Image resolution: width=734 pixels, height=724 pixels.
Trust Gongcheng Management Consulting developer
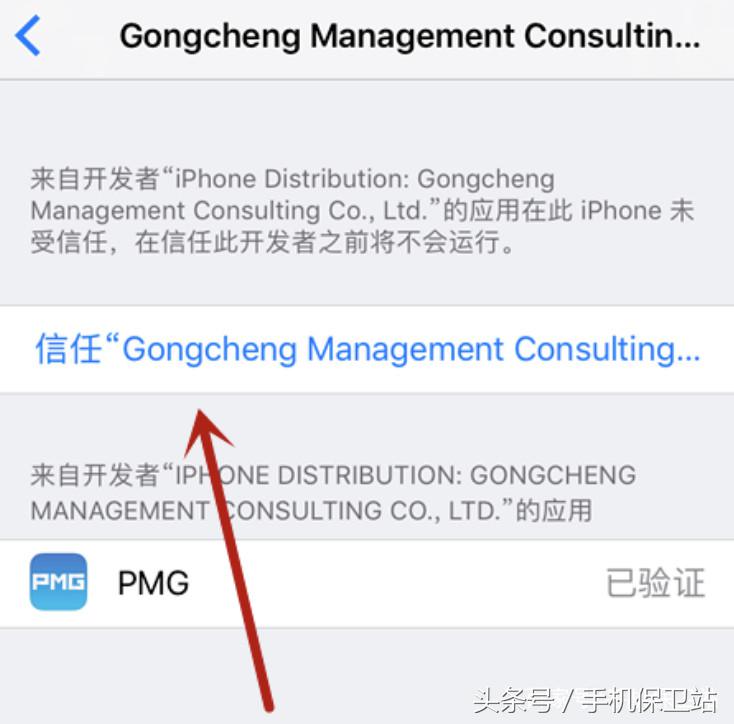point(366,349)
